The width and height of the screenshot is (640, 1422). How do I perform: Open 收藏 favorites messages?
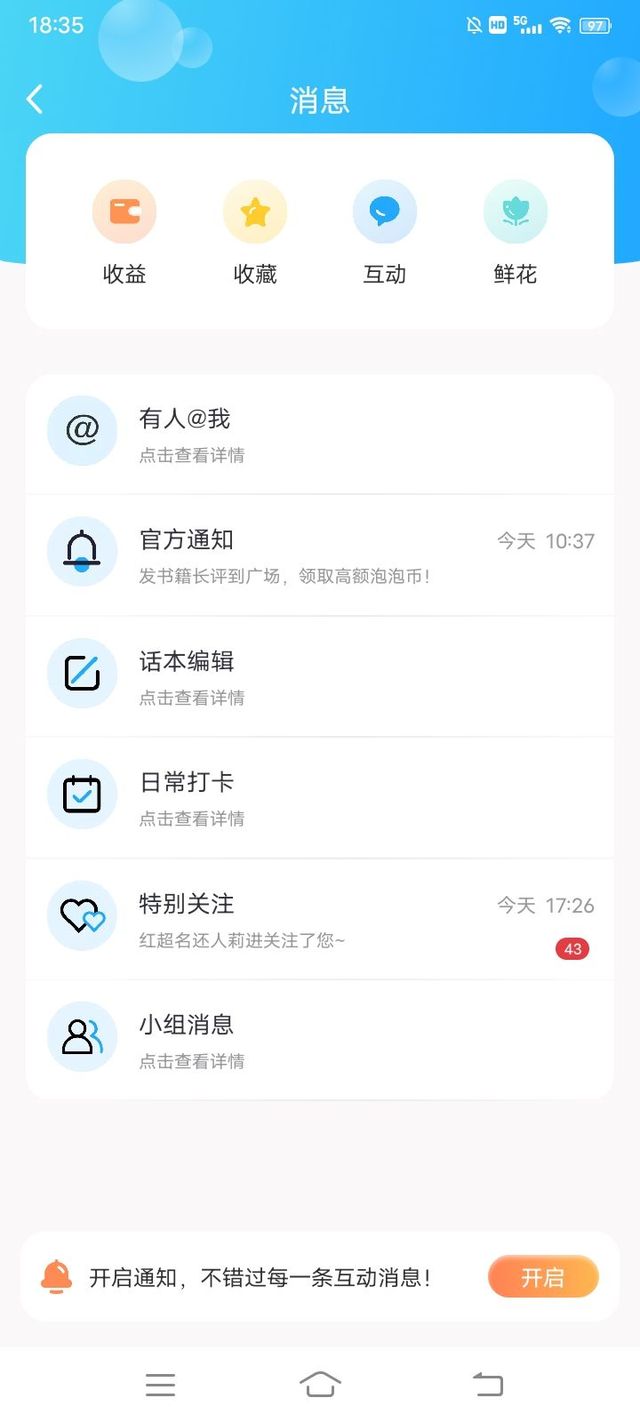255,233
